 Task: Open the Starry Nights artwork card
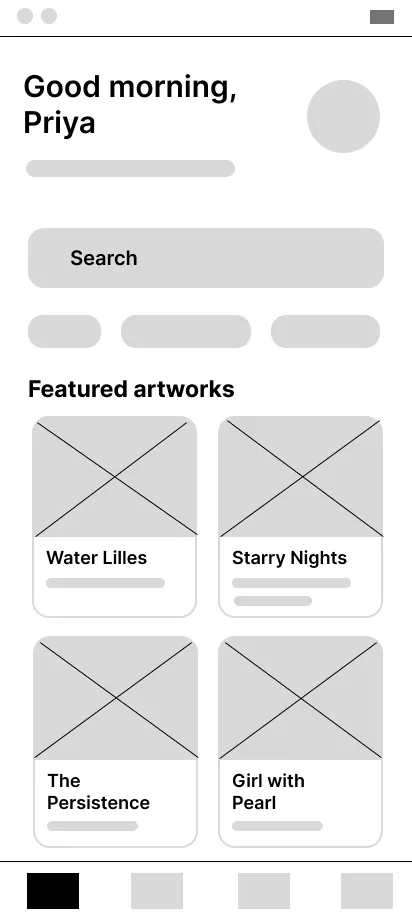[x=301, y=517]
